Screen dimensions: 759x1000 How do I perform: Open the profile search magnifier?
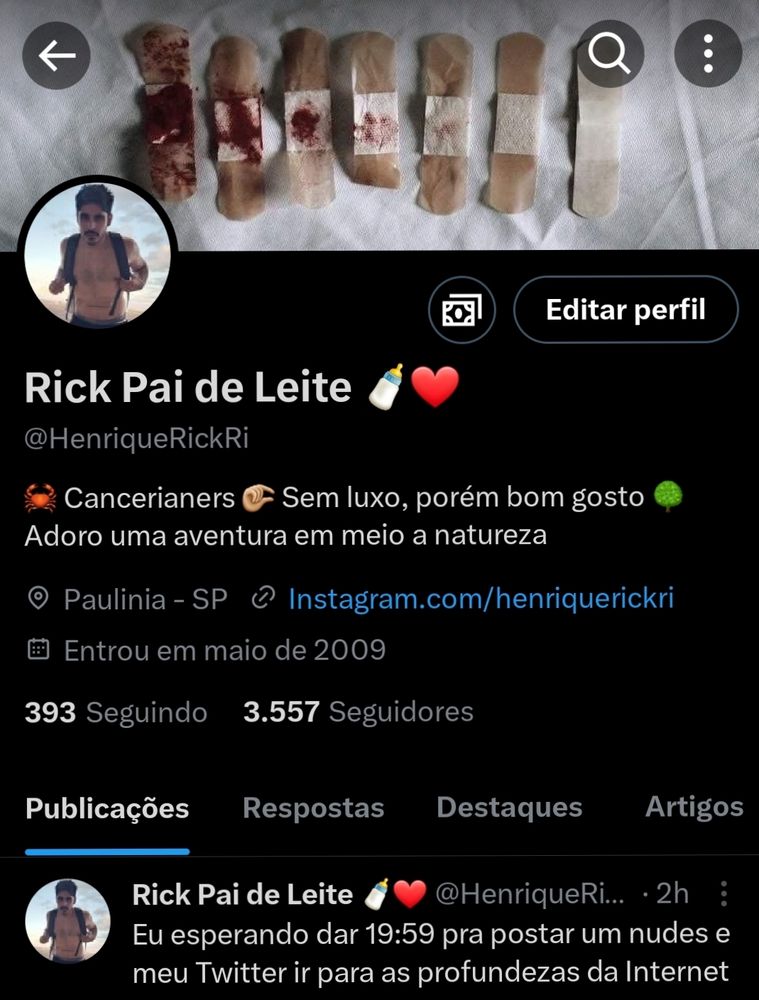pyautogui.click(x=610, y=54)
